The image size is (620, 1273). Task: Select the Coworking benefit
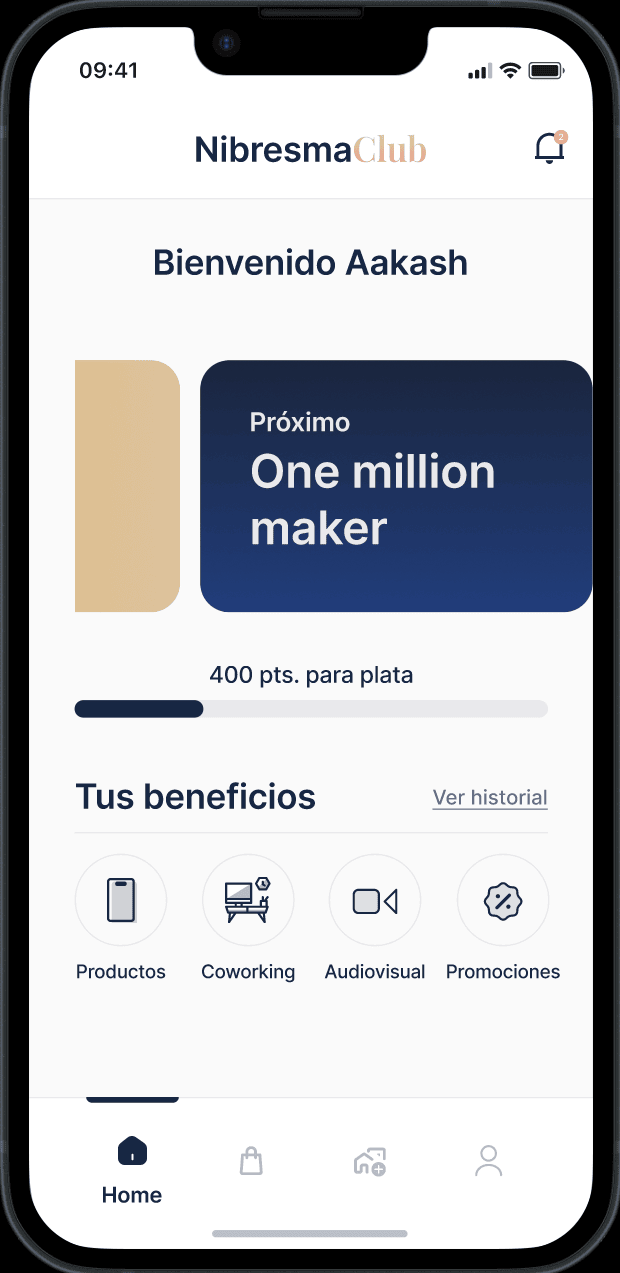click(248, 900)
